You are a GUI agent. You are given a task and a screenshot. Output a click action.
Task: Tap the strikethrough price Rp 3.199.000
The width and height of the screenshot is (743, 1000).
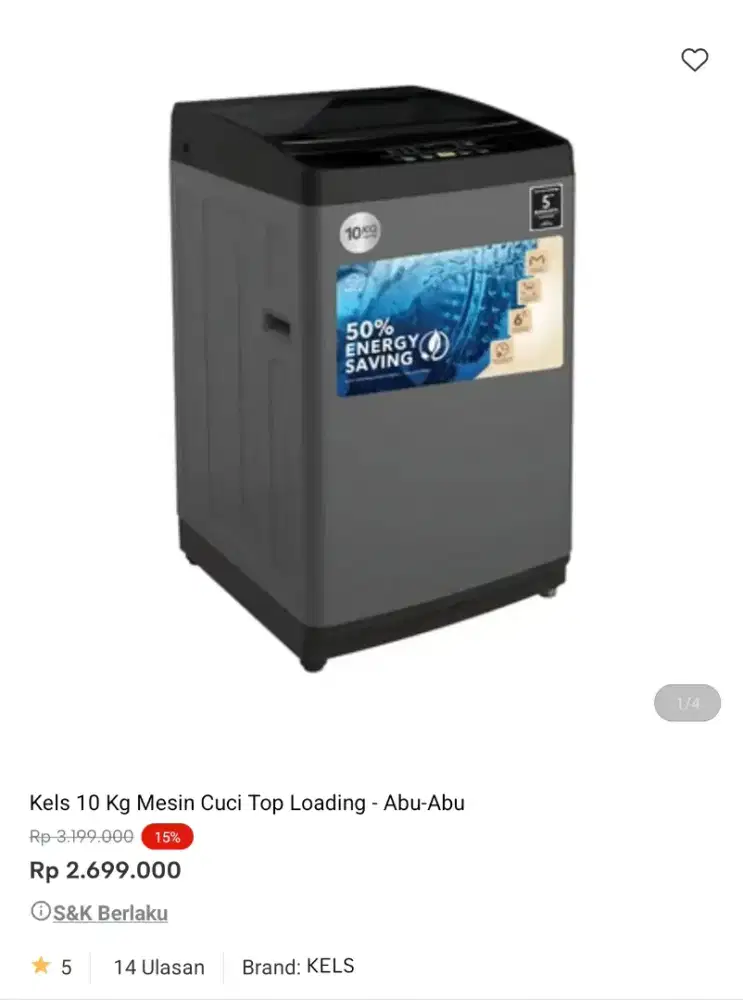pos(80,837)
